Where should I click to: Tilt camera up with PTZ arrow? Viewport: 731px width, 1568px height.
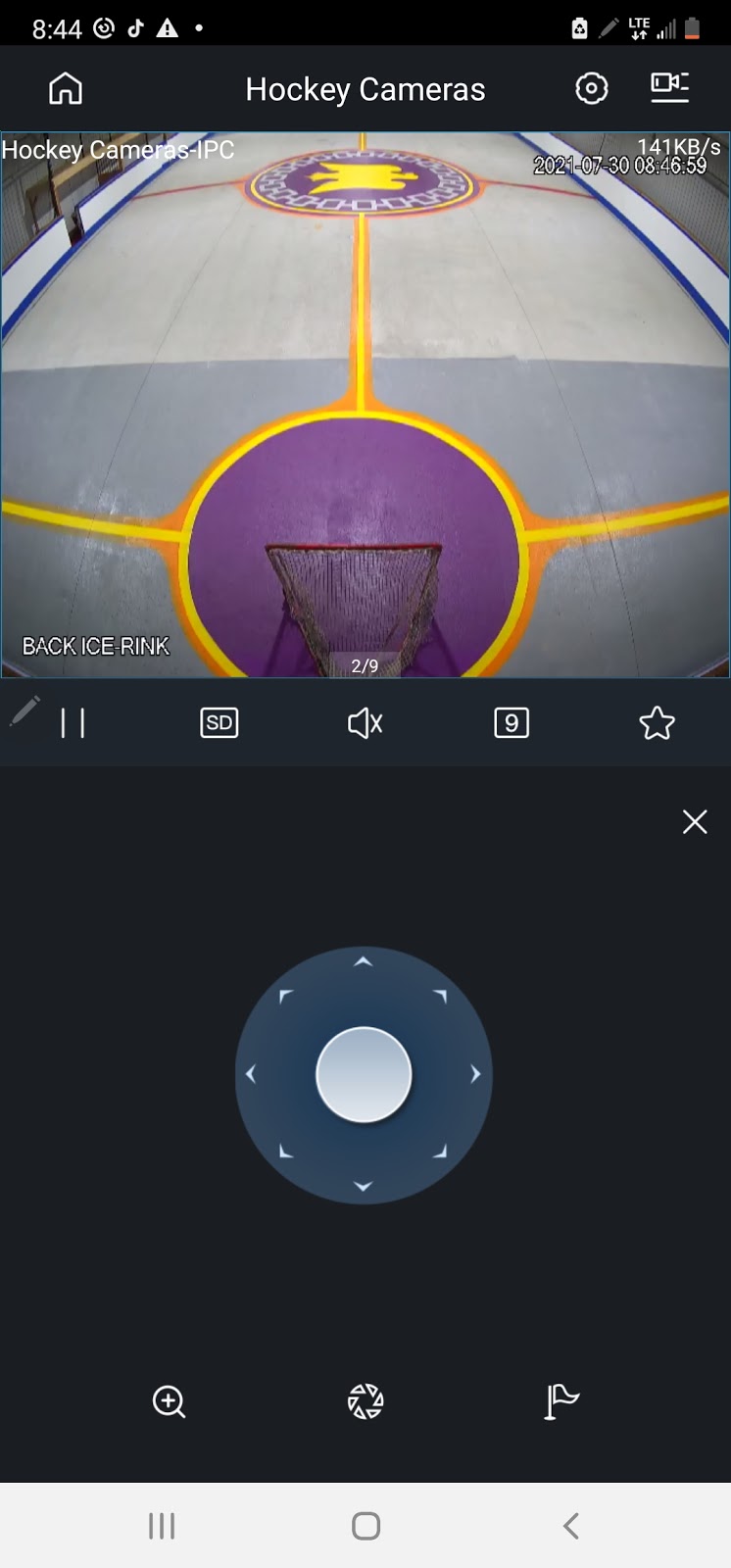(364, 961)
